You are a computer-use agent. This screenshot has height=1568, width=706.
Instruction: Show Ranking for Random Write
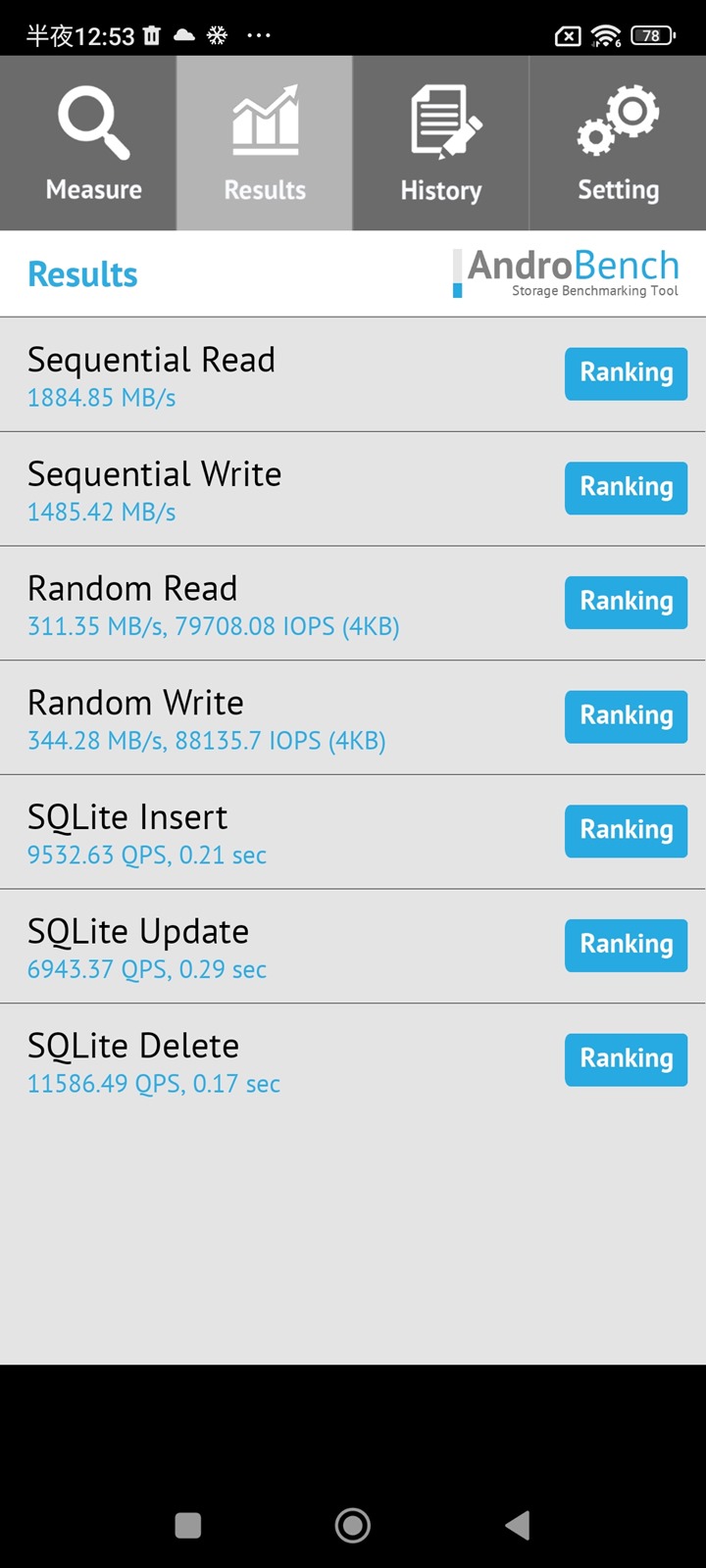[x=626, y=716]
